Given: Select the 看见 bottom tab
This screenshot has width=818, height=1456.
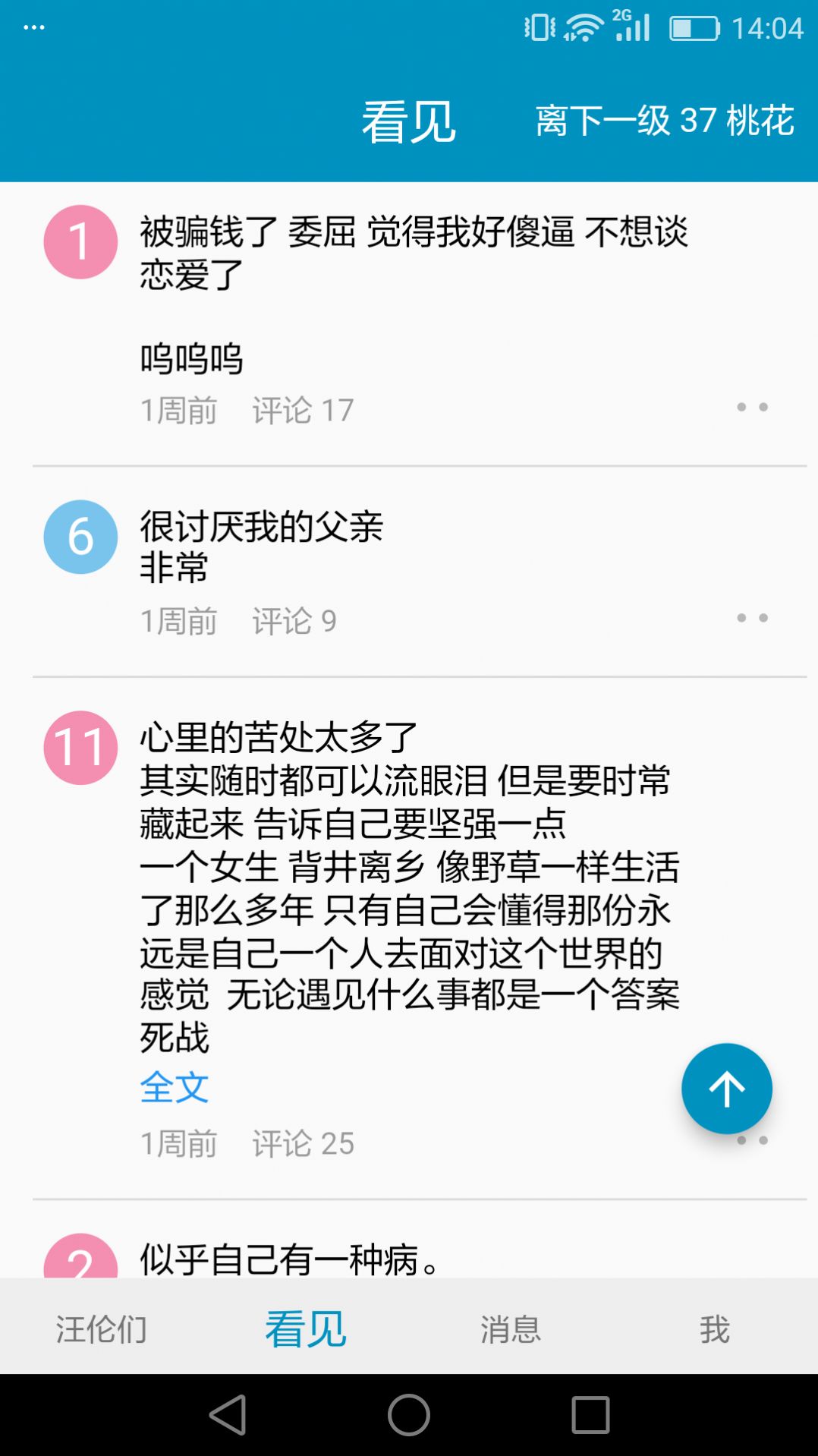Looking at the screenshot, I should [306, 1328].
